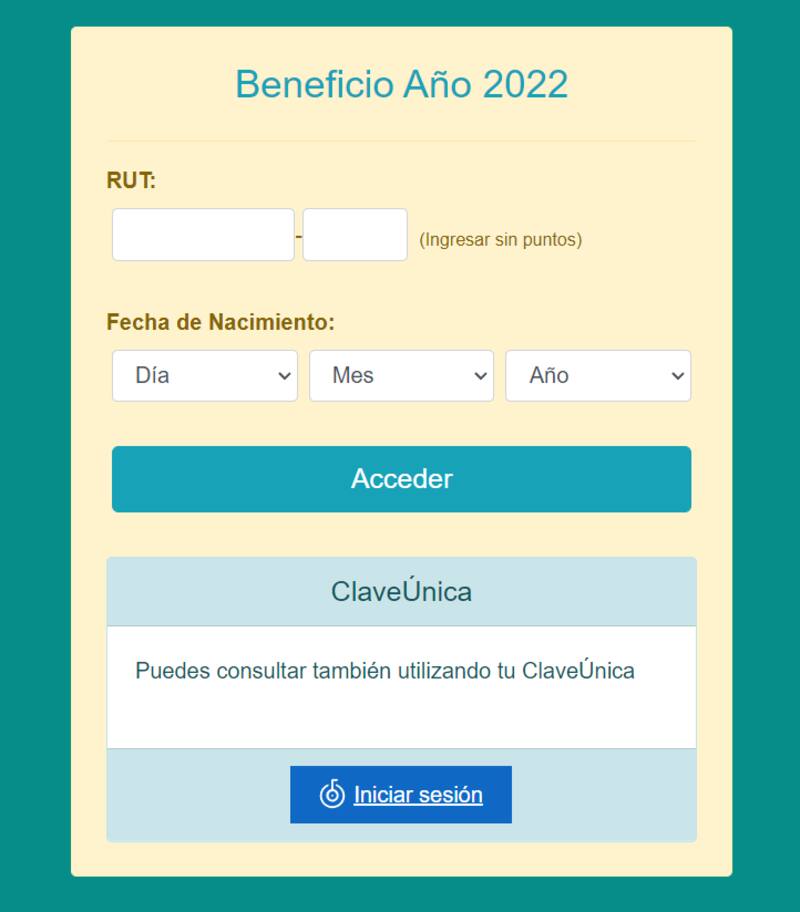Select the Año dropdown
Image resolution: width=800 pixels, height=912 pixels.
(x=597, y=376)
